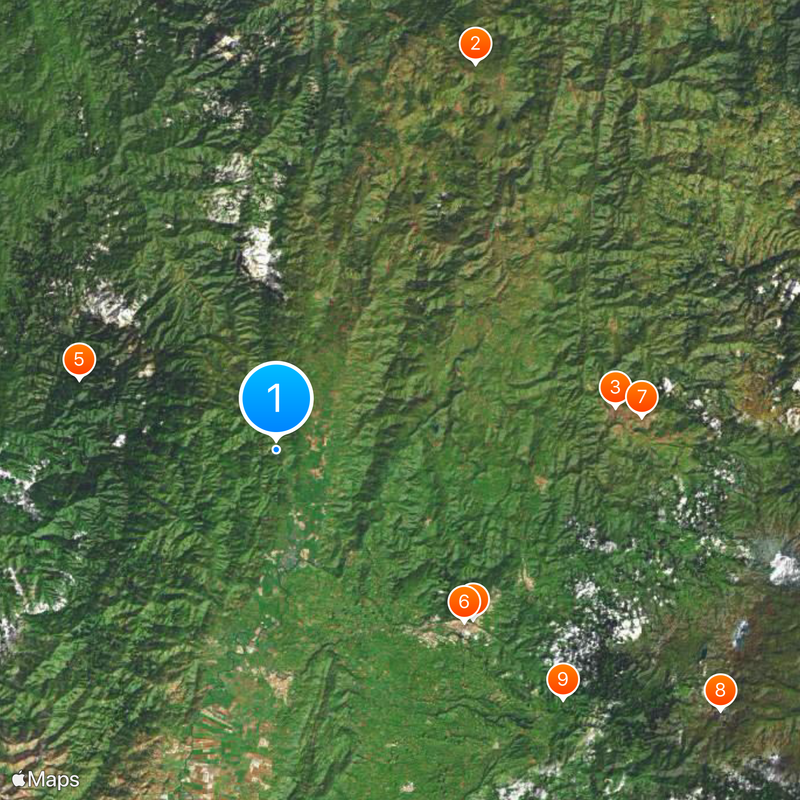This screenshot has width=800, height=800.
Task: Tap orange map pin number 2
Action: click(x=475, y=44)
